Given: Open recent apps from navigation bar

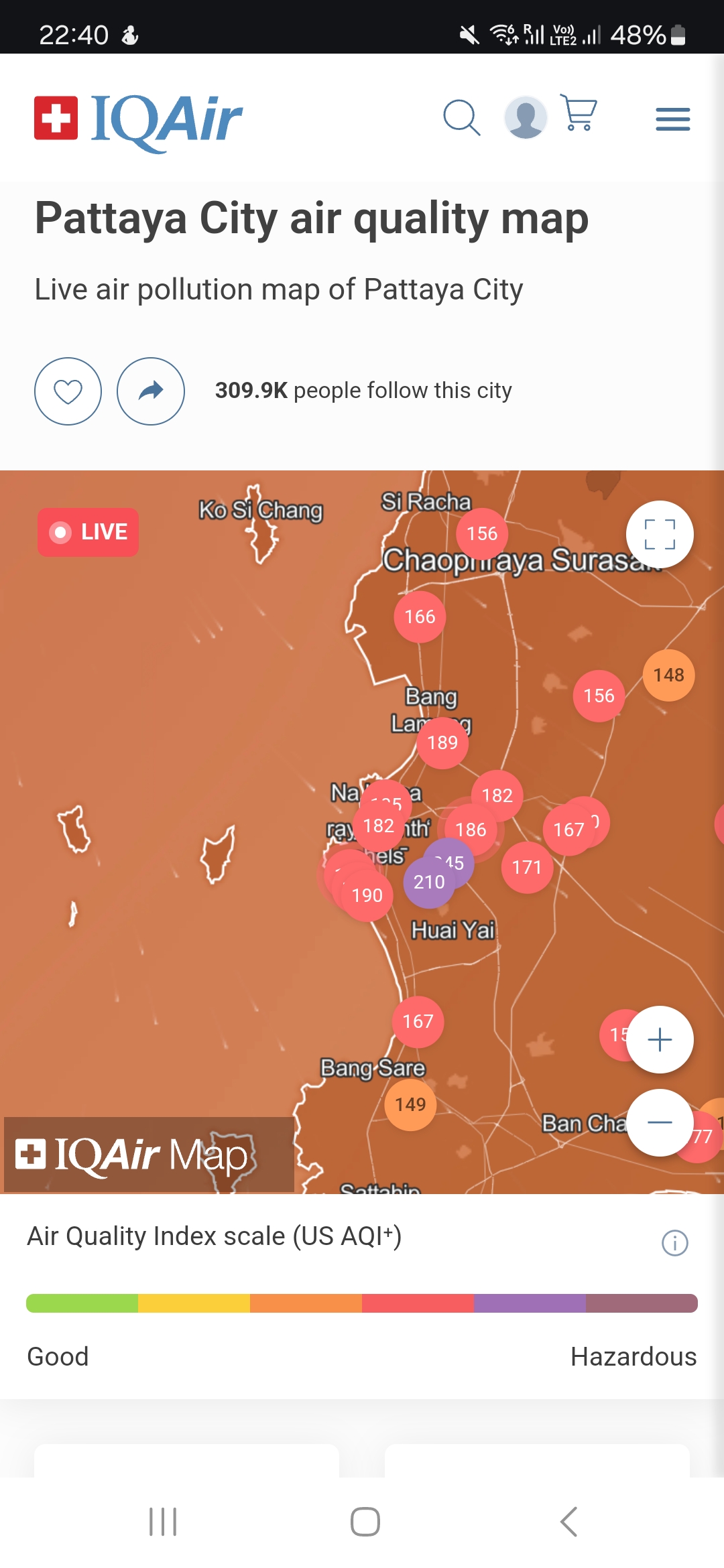Looking at the screenshot, I should [163, 1522].
